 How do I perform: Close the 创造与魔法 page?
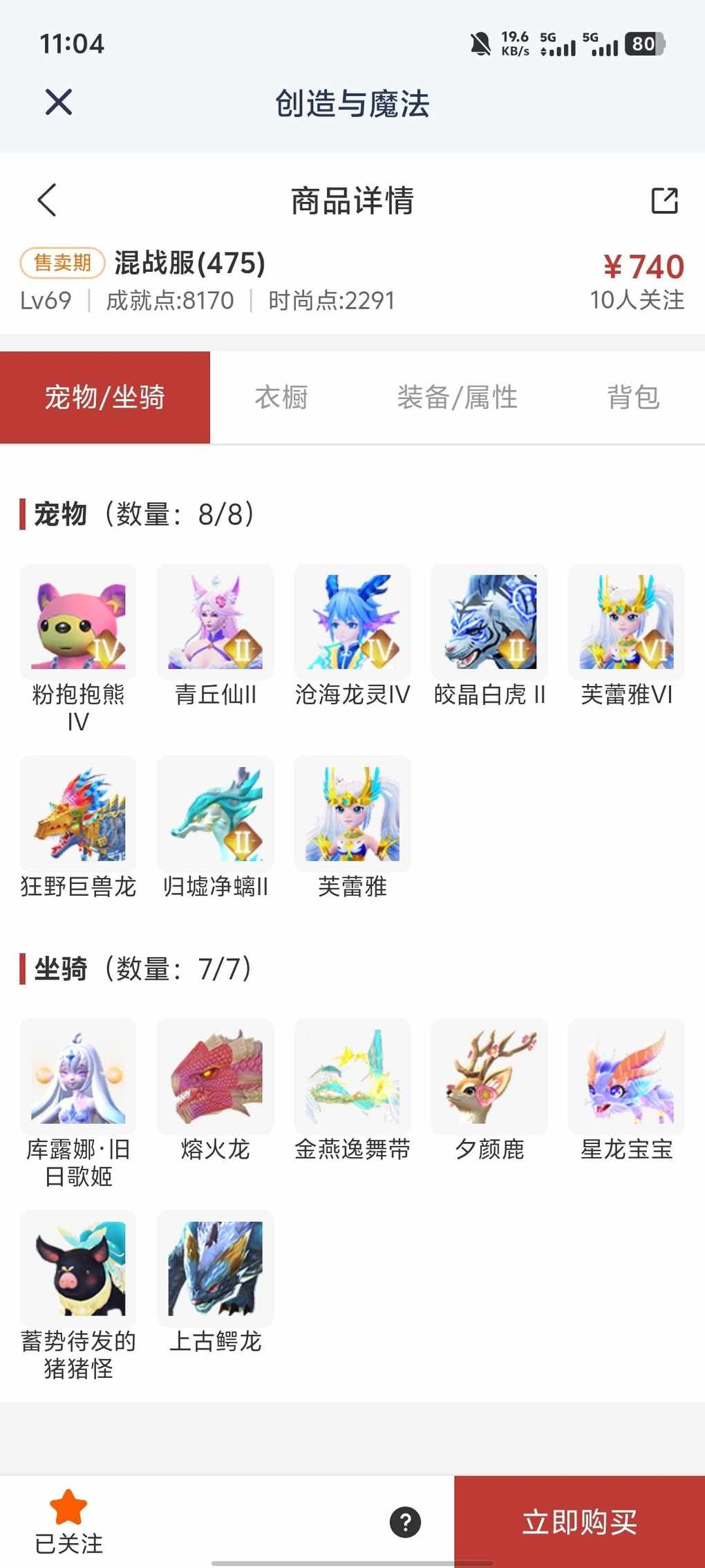pyautogui.click(x=59, y=102)
